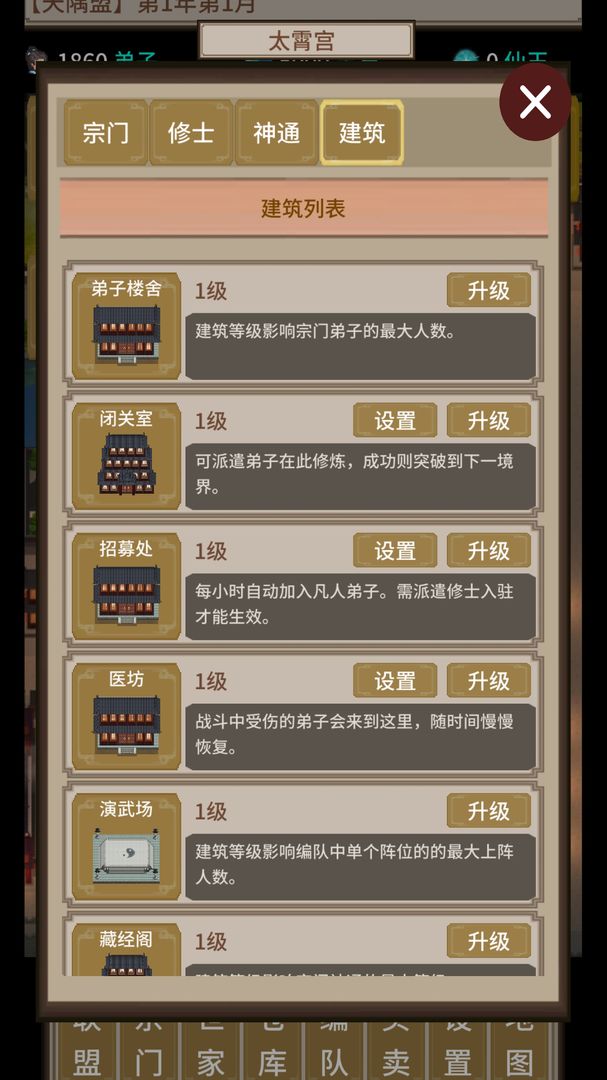The image size is (607, 1080).
Task: Switch to the 宗门 tab
Action: click(105, 132)
